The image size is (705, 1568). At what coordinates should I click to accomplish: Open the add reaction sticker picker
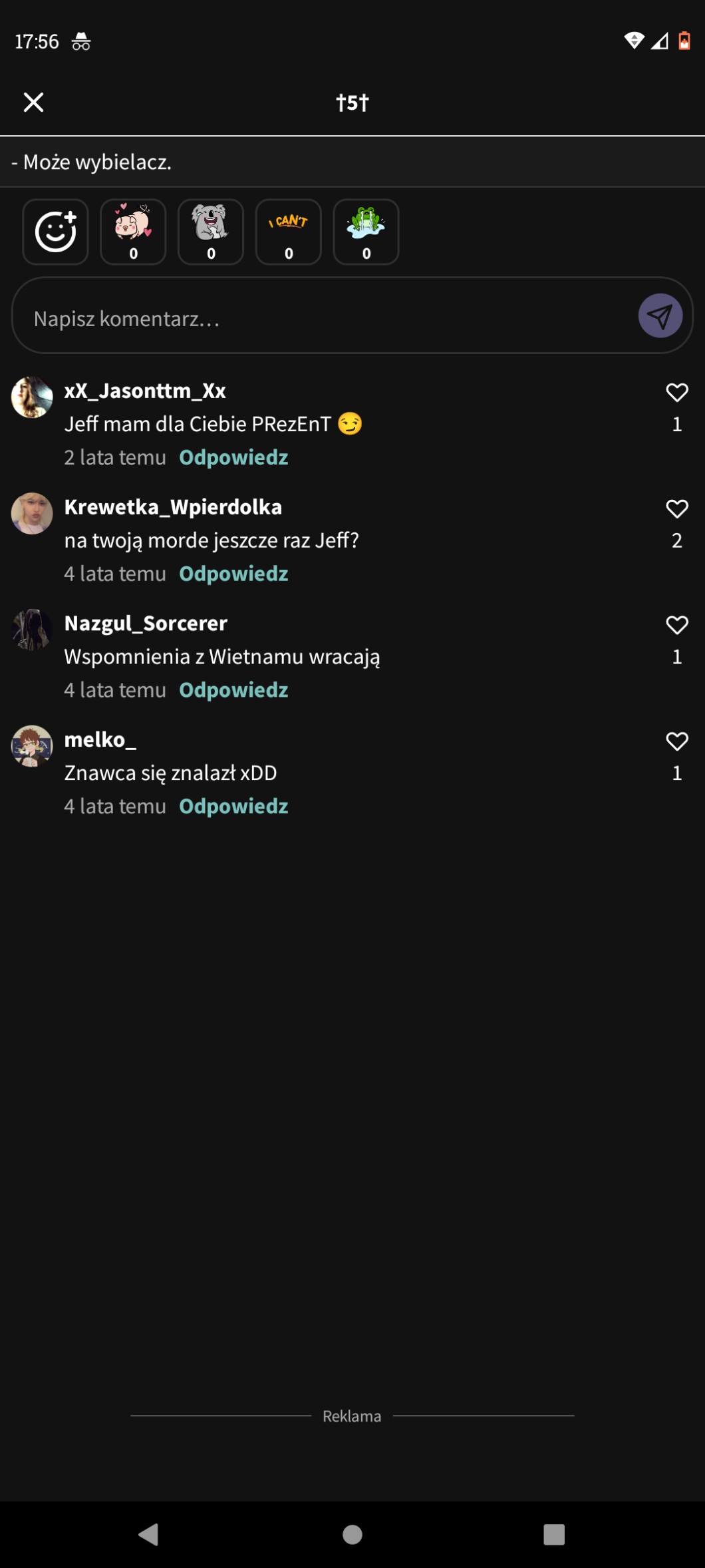55,232
